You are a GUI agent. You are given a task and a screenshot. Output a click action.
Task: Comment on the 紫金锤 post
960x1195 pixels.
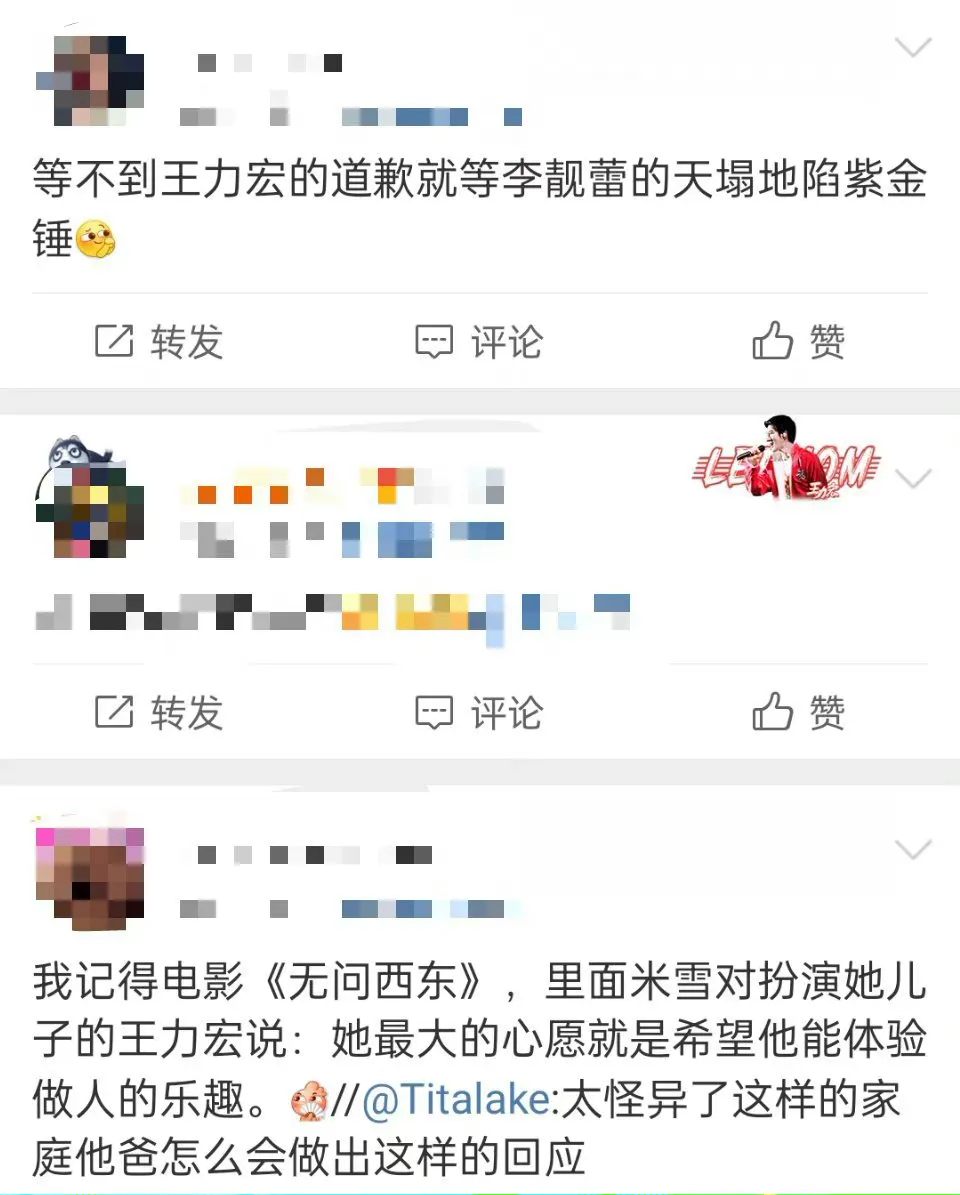[x=478, y=342]
